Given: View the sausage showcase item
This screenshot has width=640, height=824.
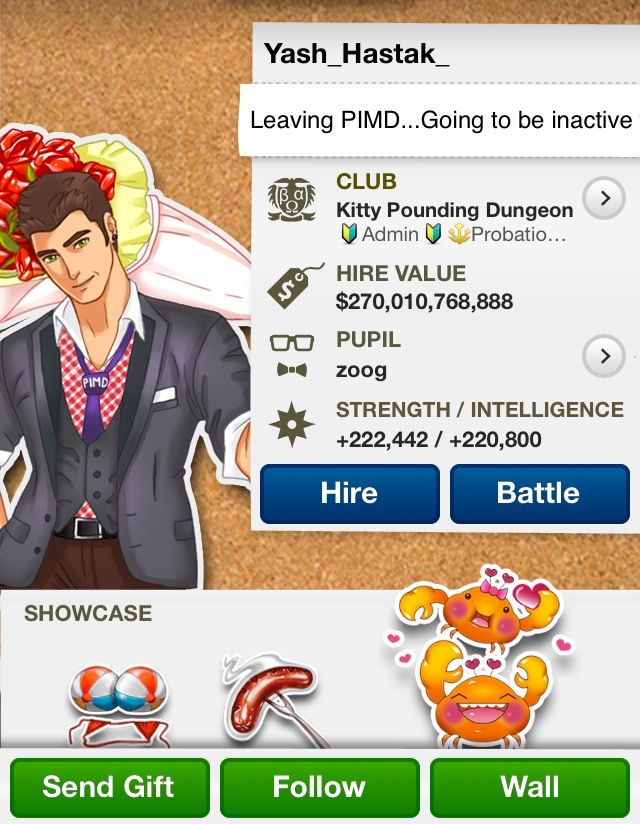Looking at the screenshot, I should (x=270, y=700).
